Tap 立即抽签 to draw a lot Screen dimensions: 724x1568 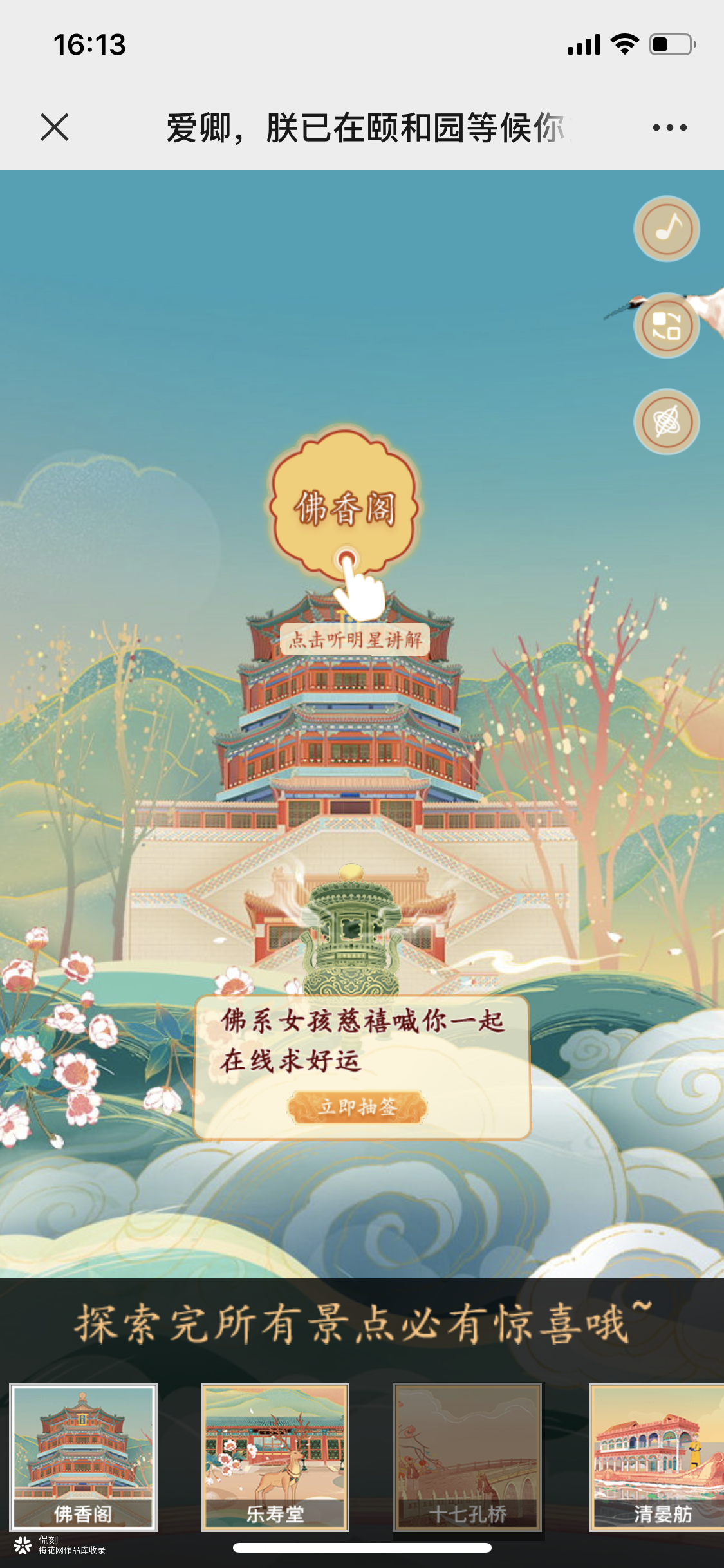(357, 1106)
